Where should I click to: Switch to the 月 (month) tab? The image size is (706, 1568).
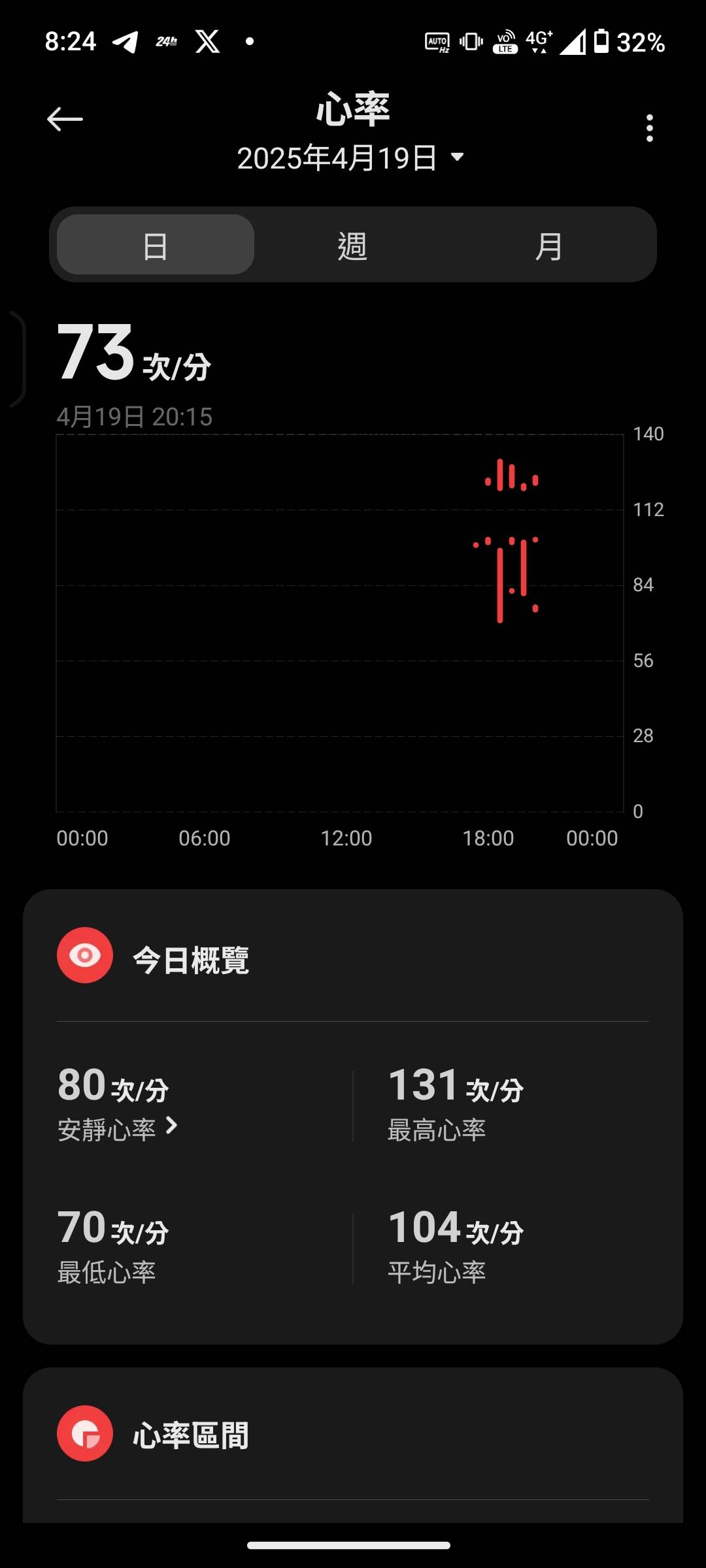click(549, 245)
